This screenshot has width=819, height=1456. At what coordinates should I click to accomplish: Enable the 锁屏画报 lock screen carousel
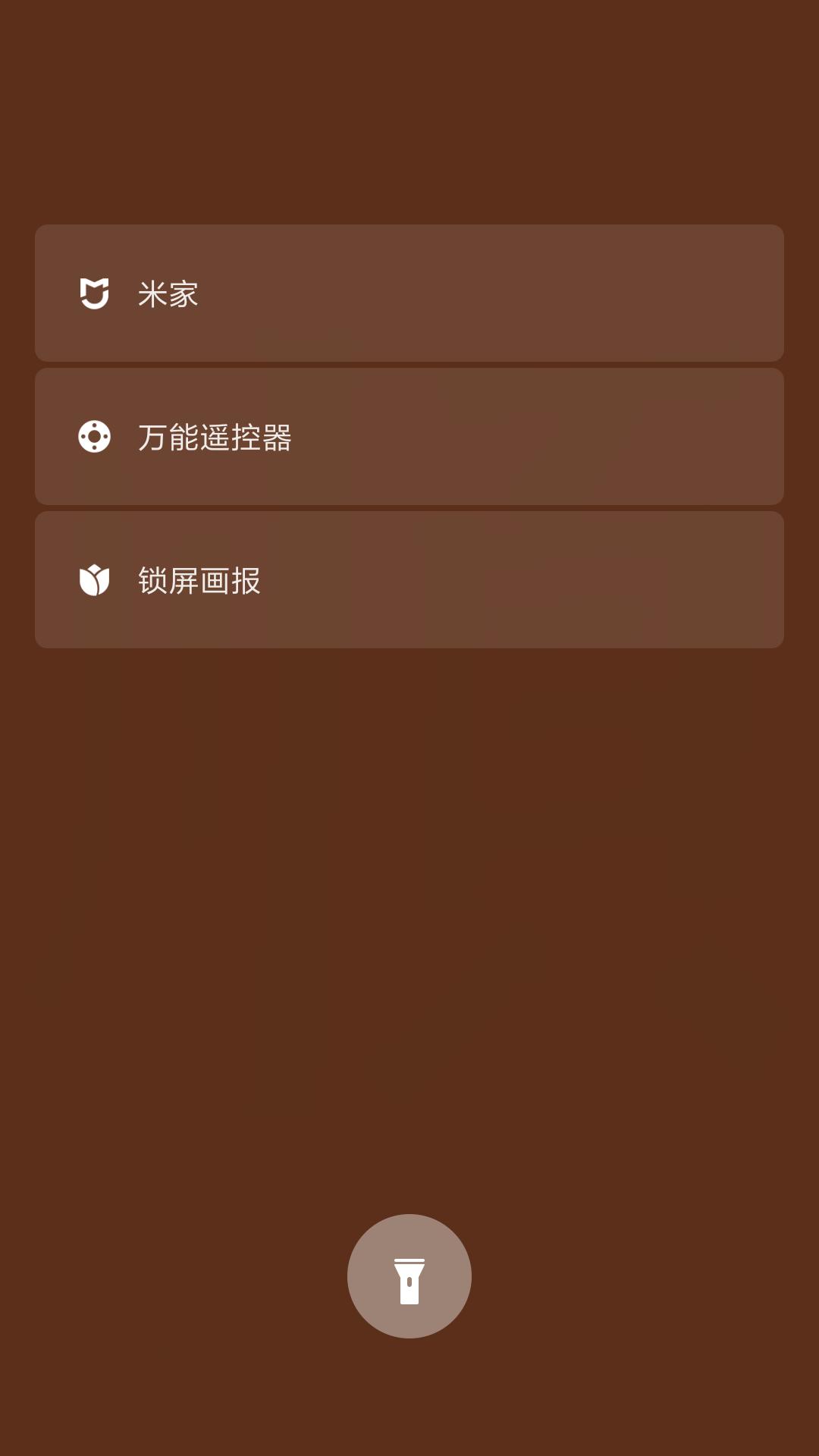point(409,579)
